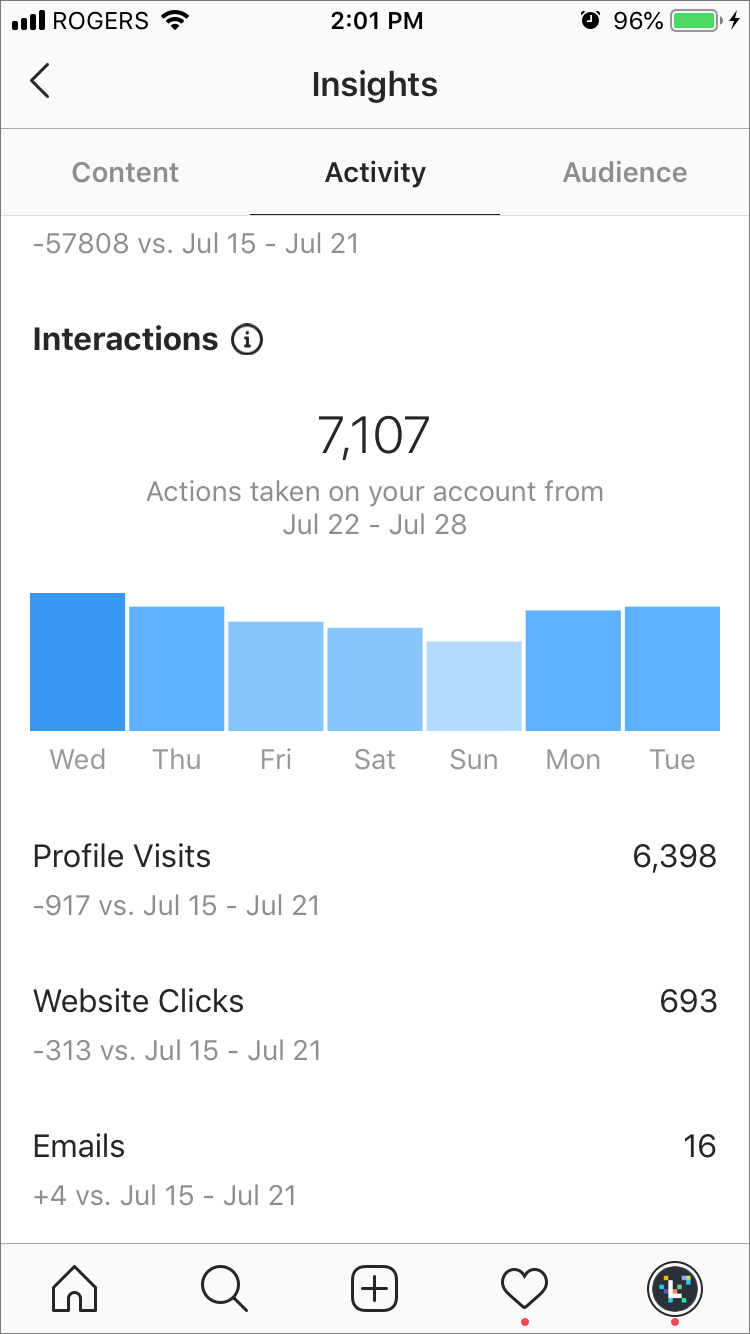This screenshot has height=1334, width=750.
Task: Select the Sun bar in chart
Action: (x=474, y=686)
